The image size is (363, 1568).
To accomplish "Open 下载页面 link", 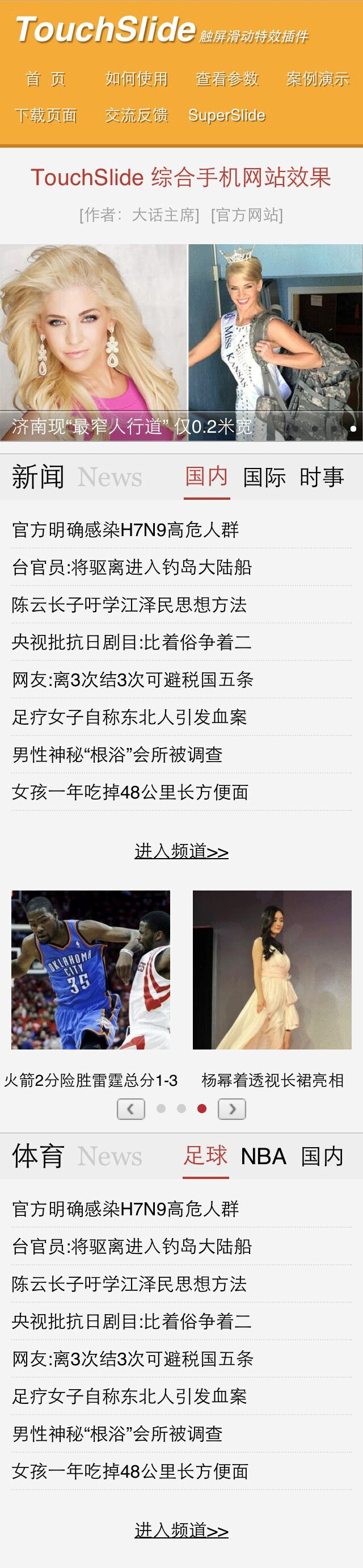I will click(x=45, y=116).
